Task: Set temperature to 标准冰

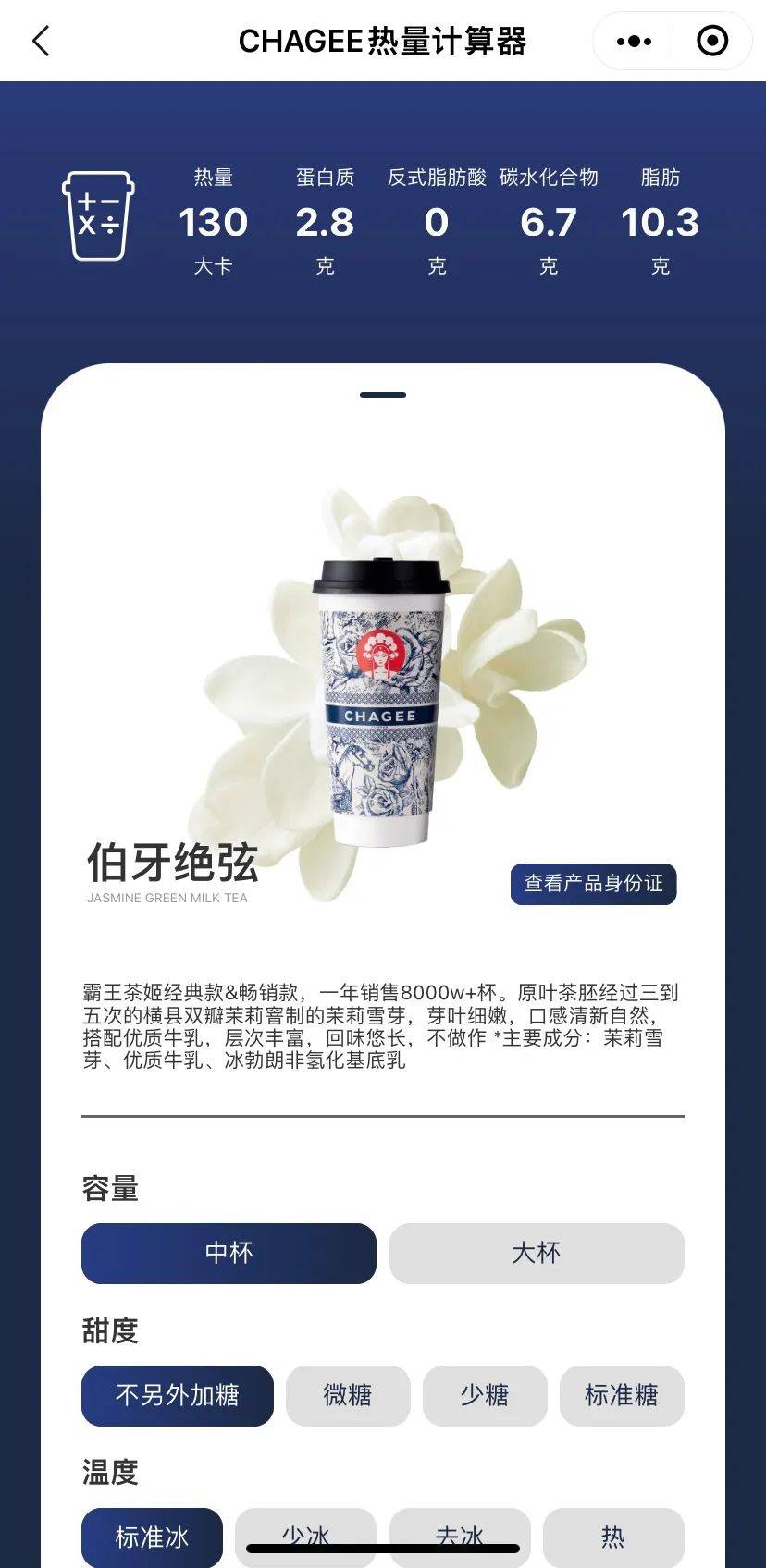Action: [152, 1536]
